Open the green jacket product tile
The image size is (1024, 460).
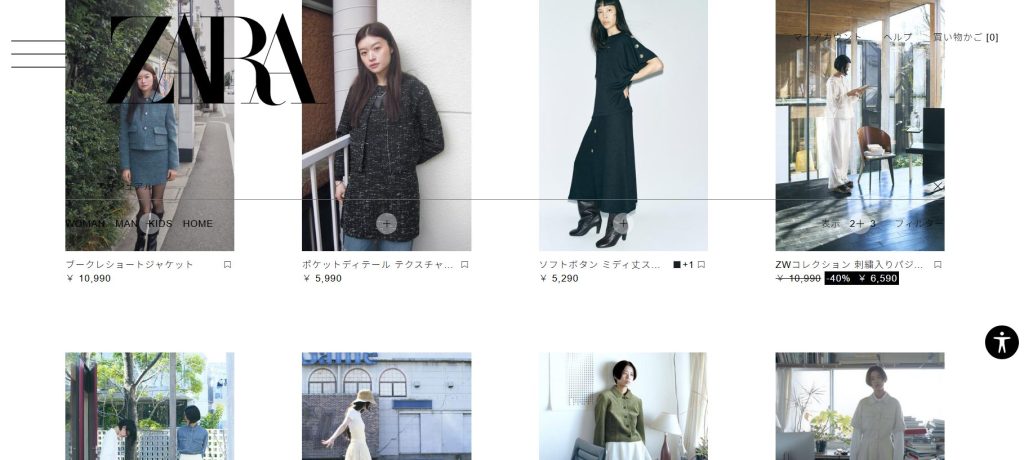click(623, 405)
